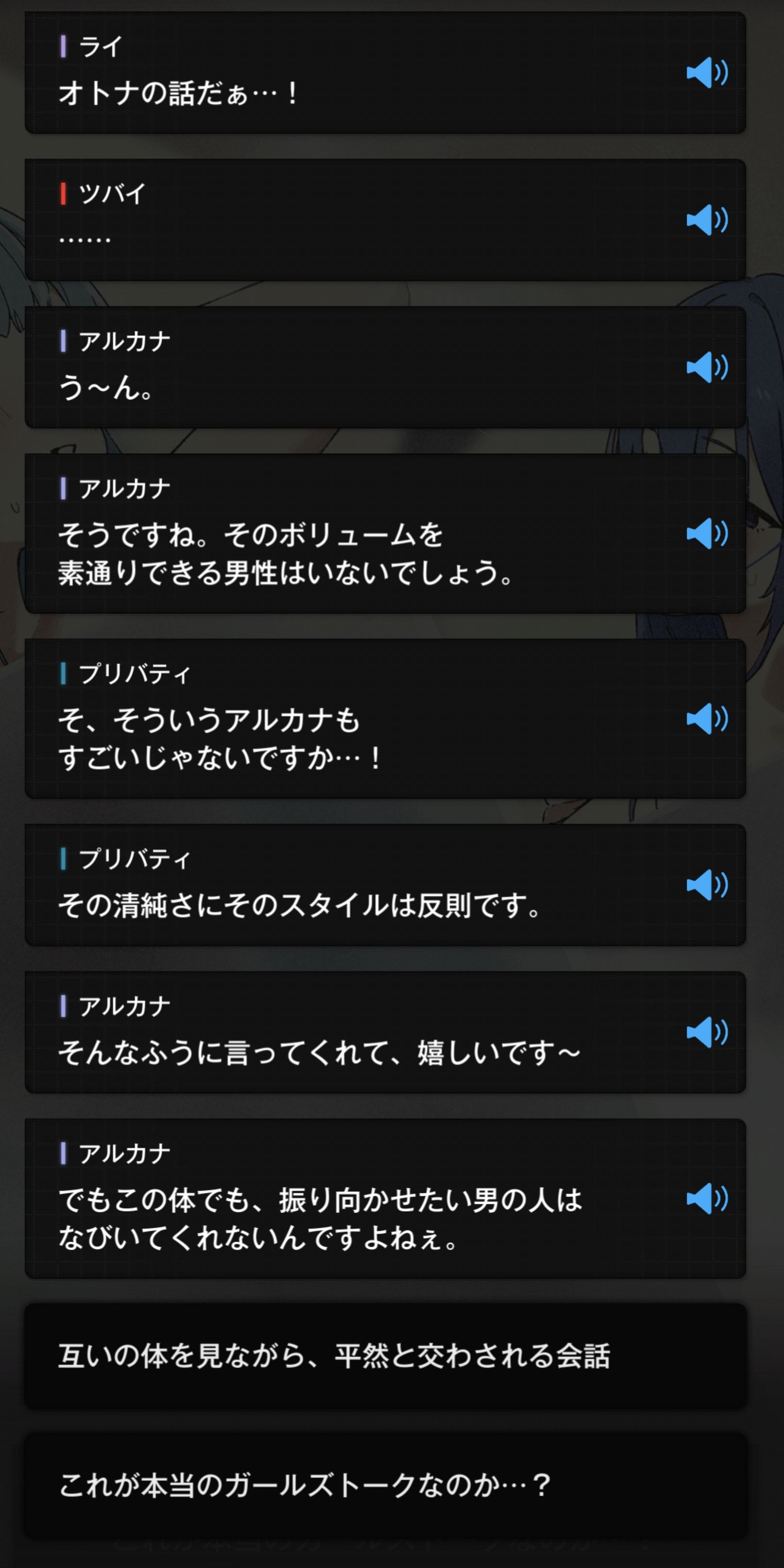Play audio for アルカナ's line でもこの体でも

coord(706,1199)
